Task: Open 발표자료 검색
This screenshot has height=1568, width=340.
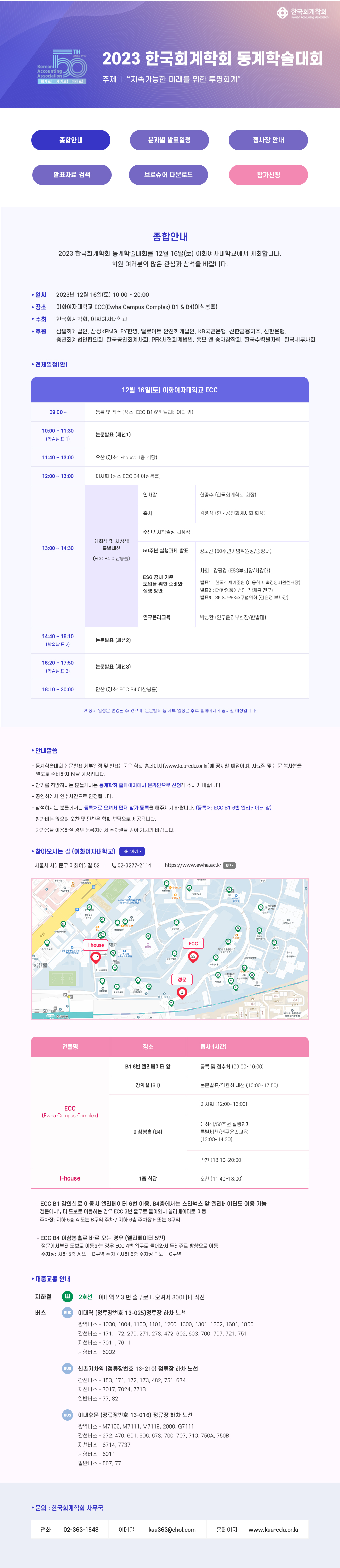Action: pos(72,175)
